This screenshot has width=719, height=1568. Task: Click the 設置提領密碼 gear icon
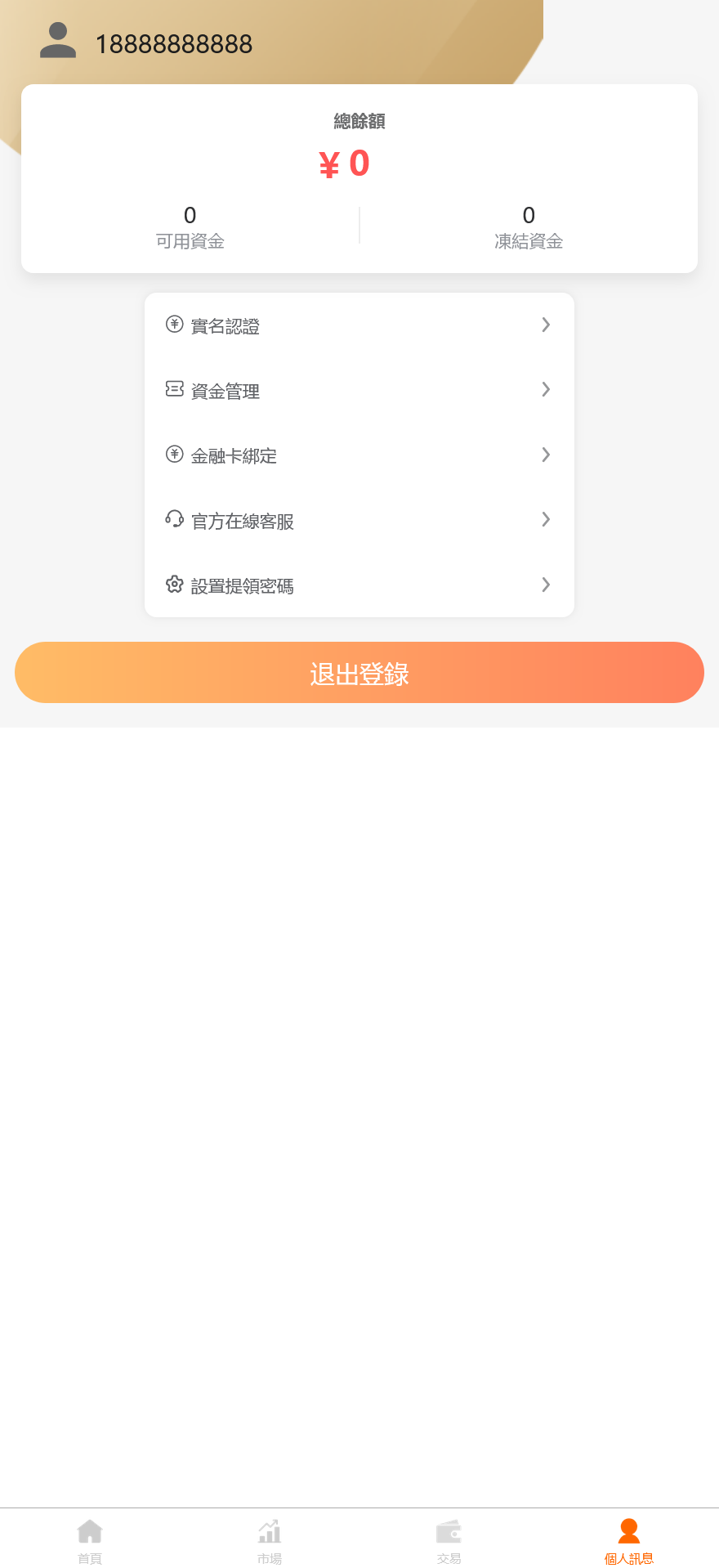[x=174, y=585]
